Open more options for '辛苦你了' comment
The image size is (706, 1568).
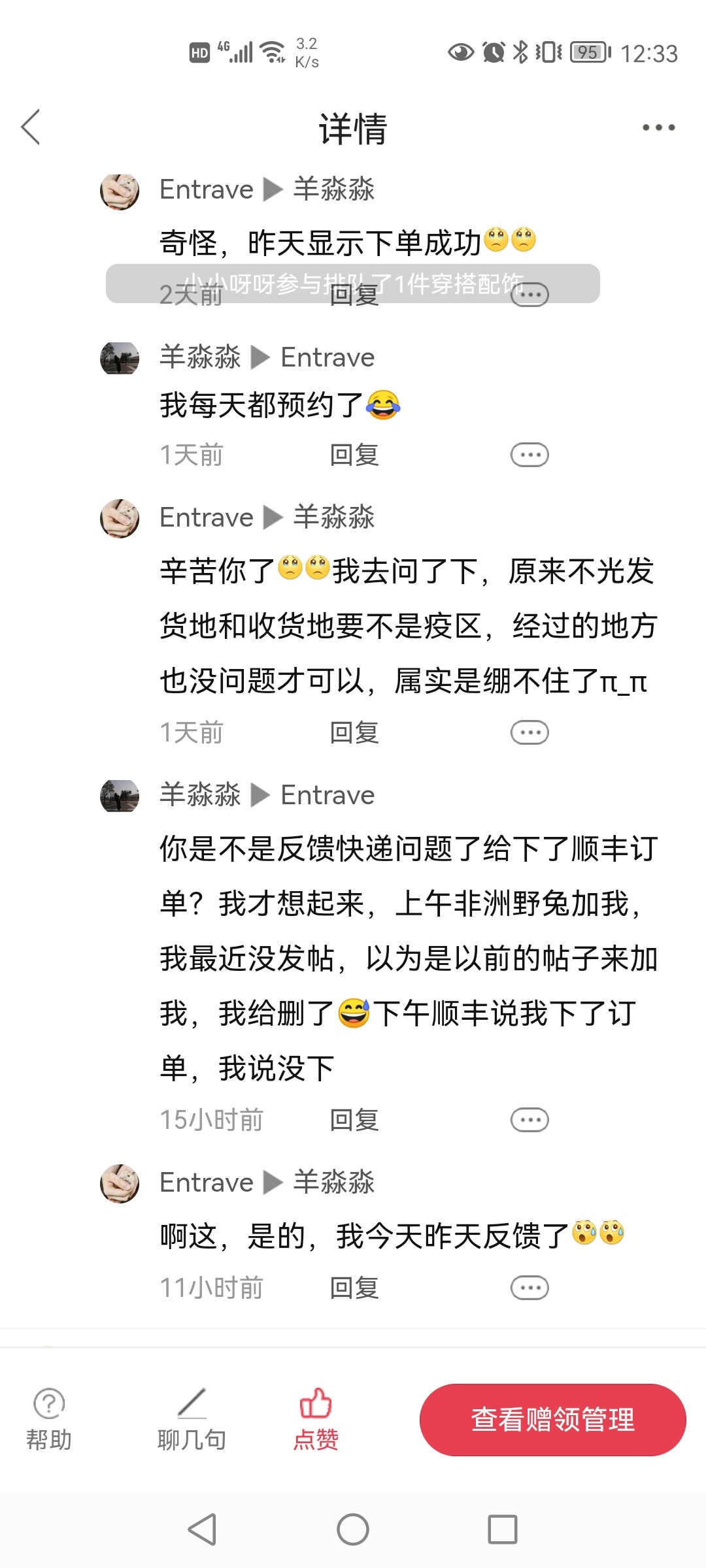point(529,732)
